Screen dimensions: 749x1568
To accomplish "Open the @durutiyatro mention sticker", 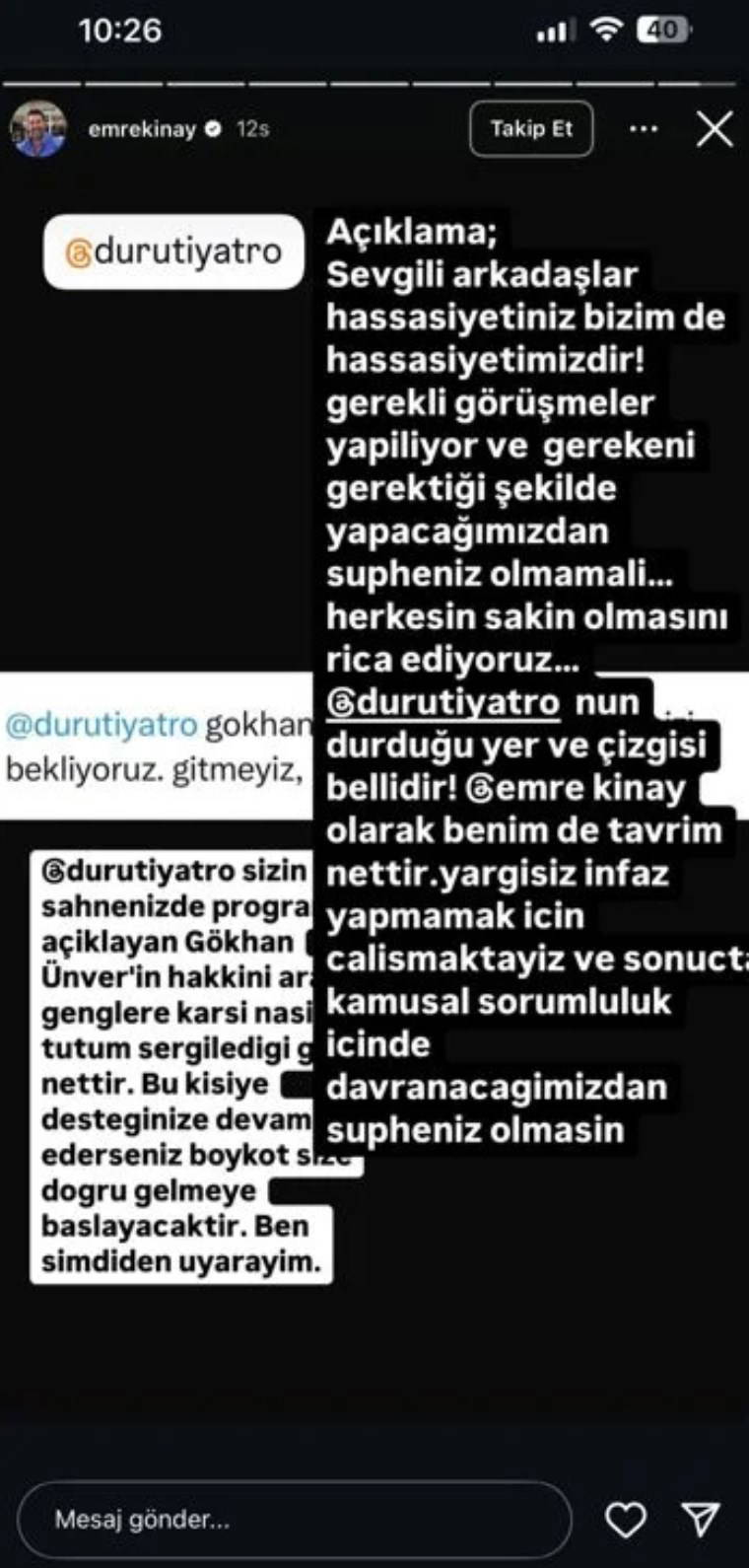I will click(x=173, y=252).
